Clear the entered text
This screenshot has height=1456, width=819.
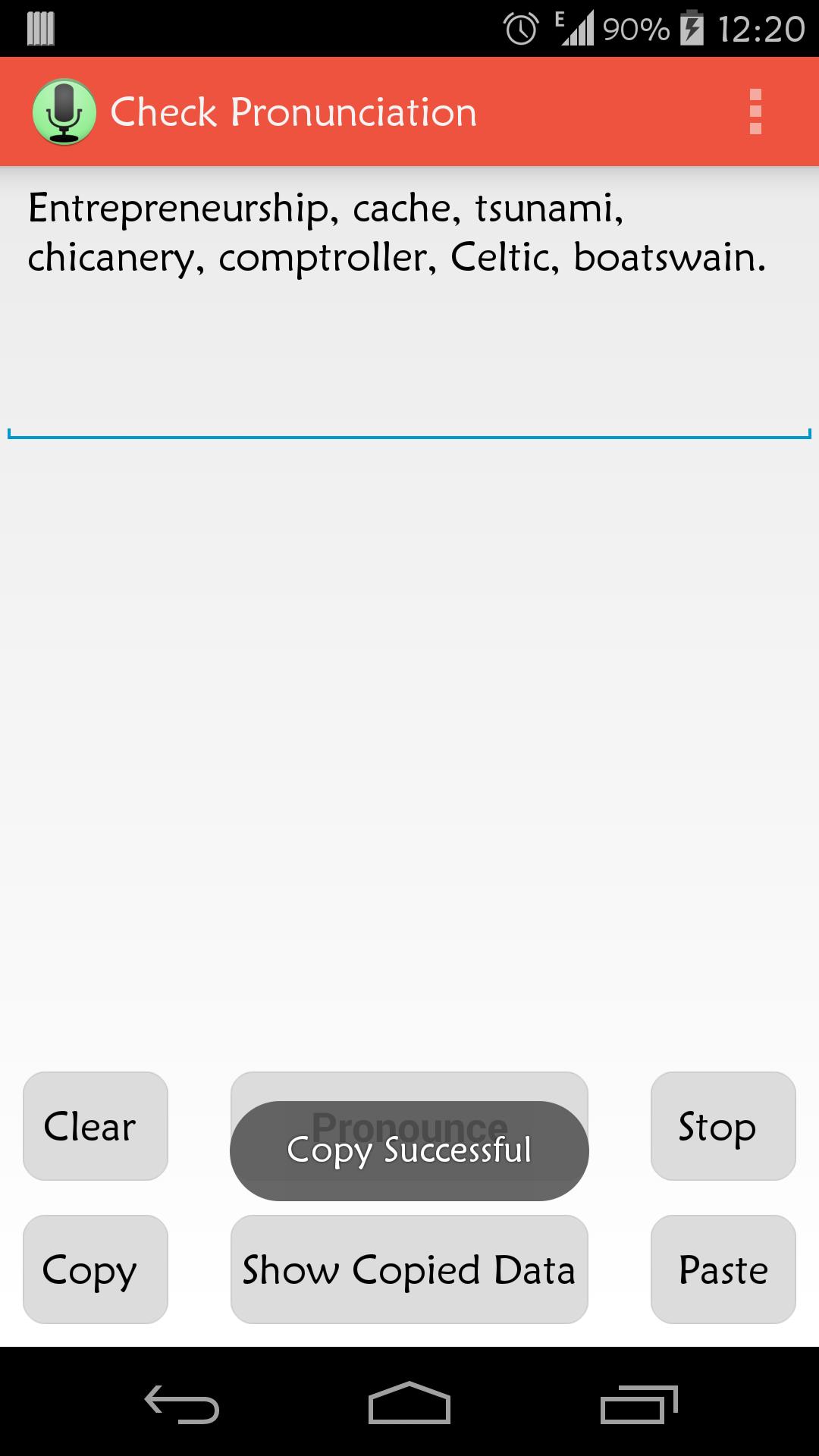95,1126
